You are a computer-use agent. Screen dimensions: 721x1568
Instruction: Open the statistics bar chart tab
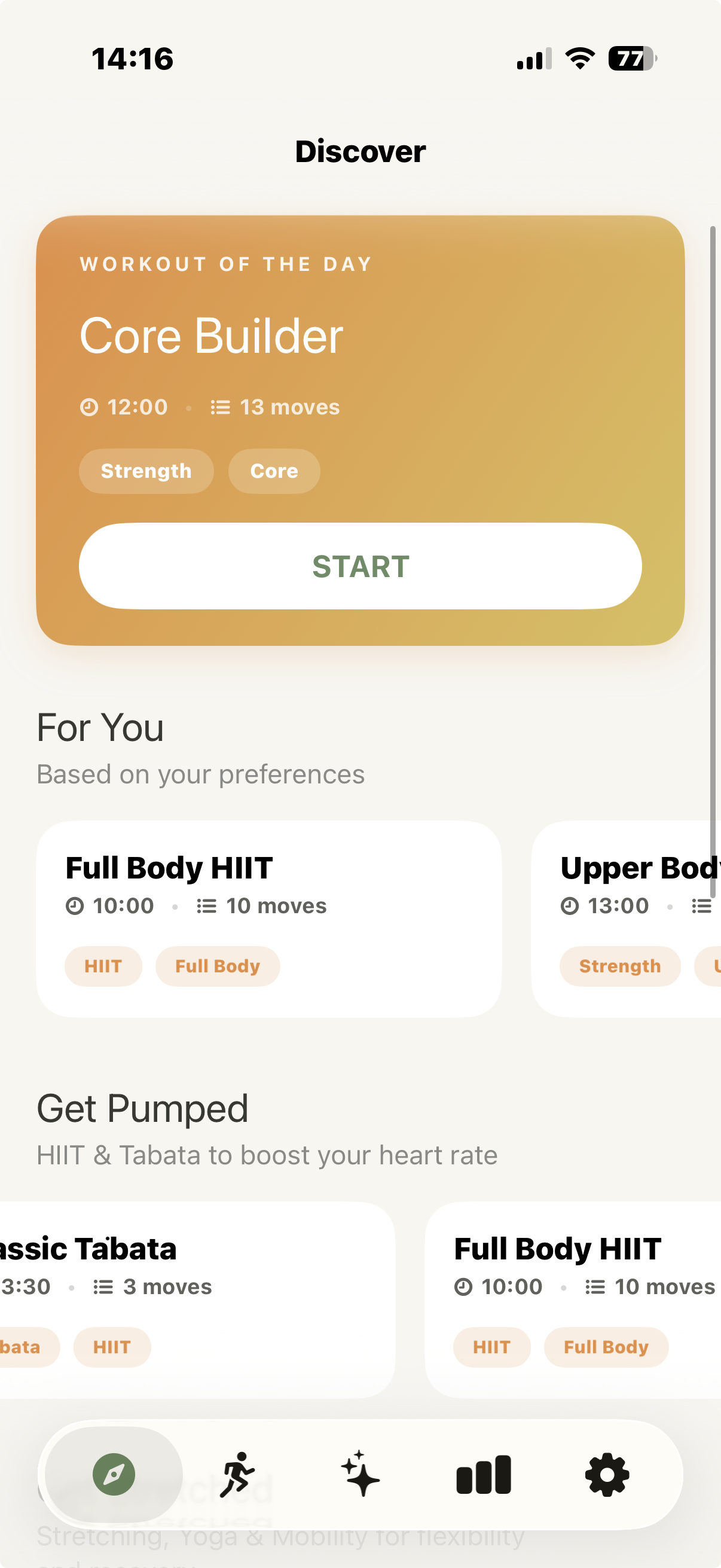click(x=484, y=1474)
